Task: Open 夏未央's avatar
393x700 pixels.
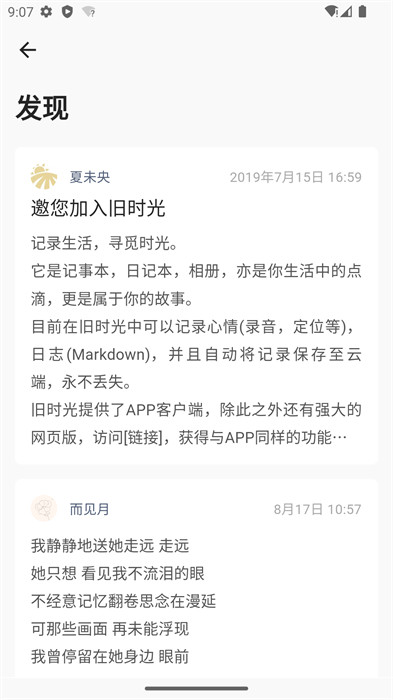Action: click(x=44, y=177)
